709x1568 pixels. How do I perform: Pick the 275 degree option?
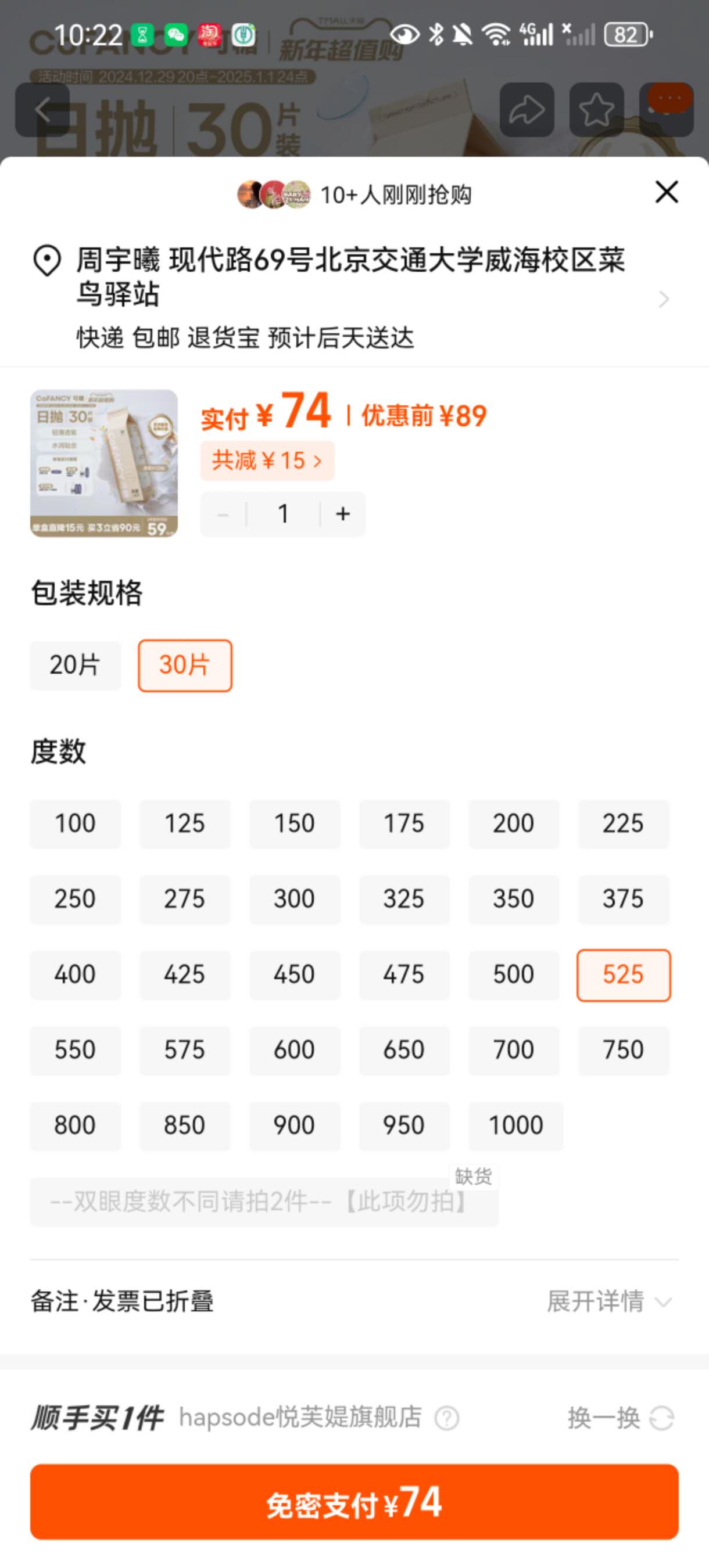(x=185, y=899)
